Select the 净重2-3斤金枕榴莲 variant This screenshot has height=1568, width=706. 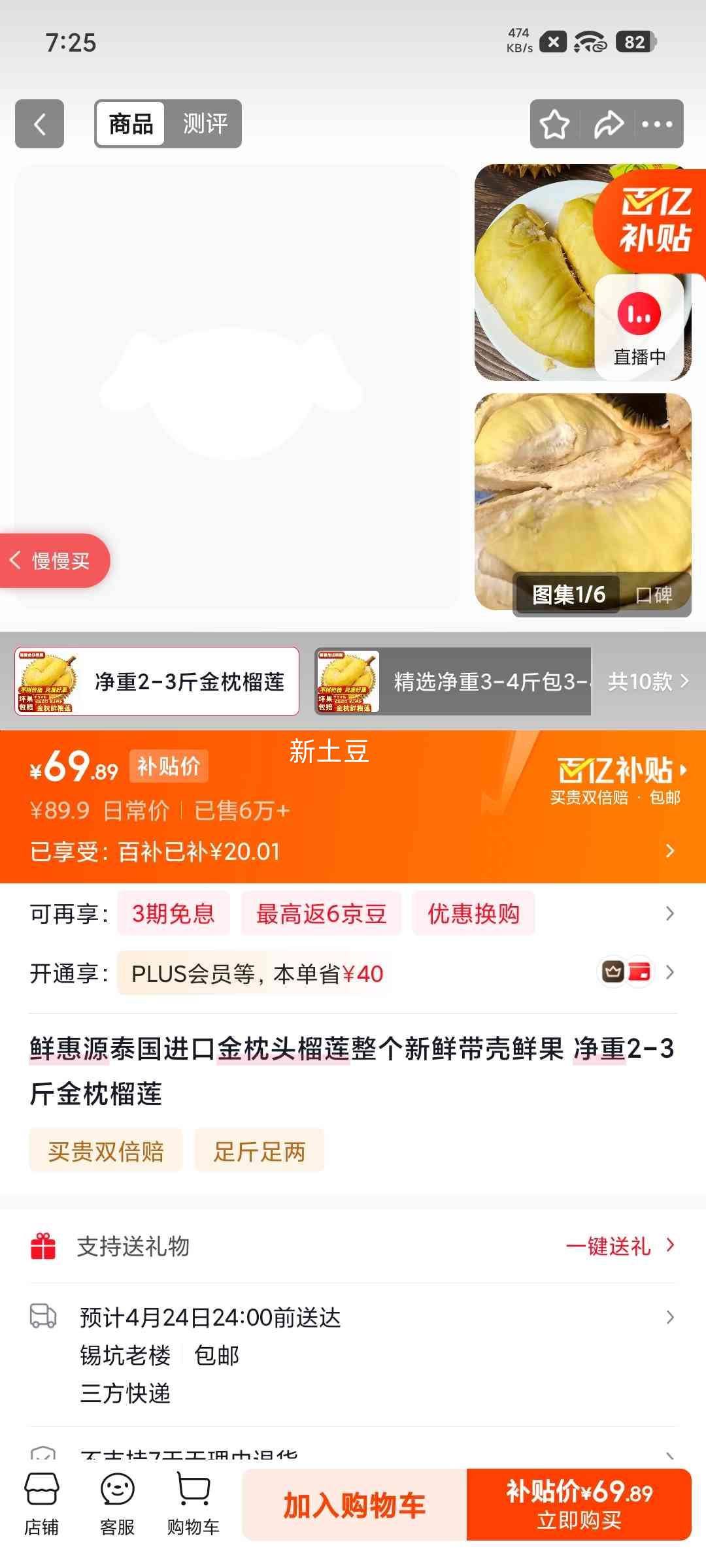tap(157, 681)
